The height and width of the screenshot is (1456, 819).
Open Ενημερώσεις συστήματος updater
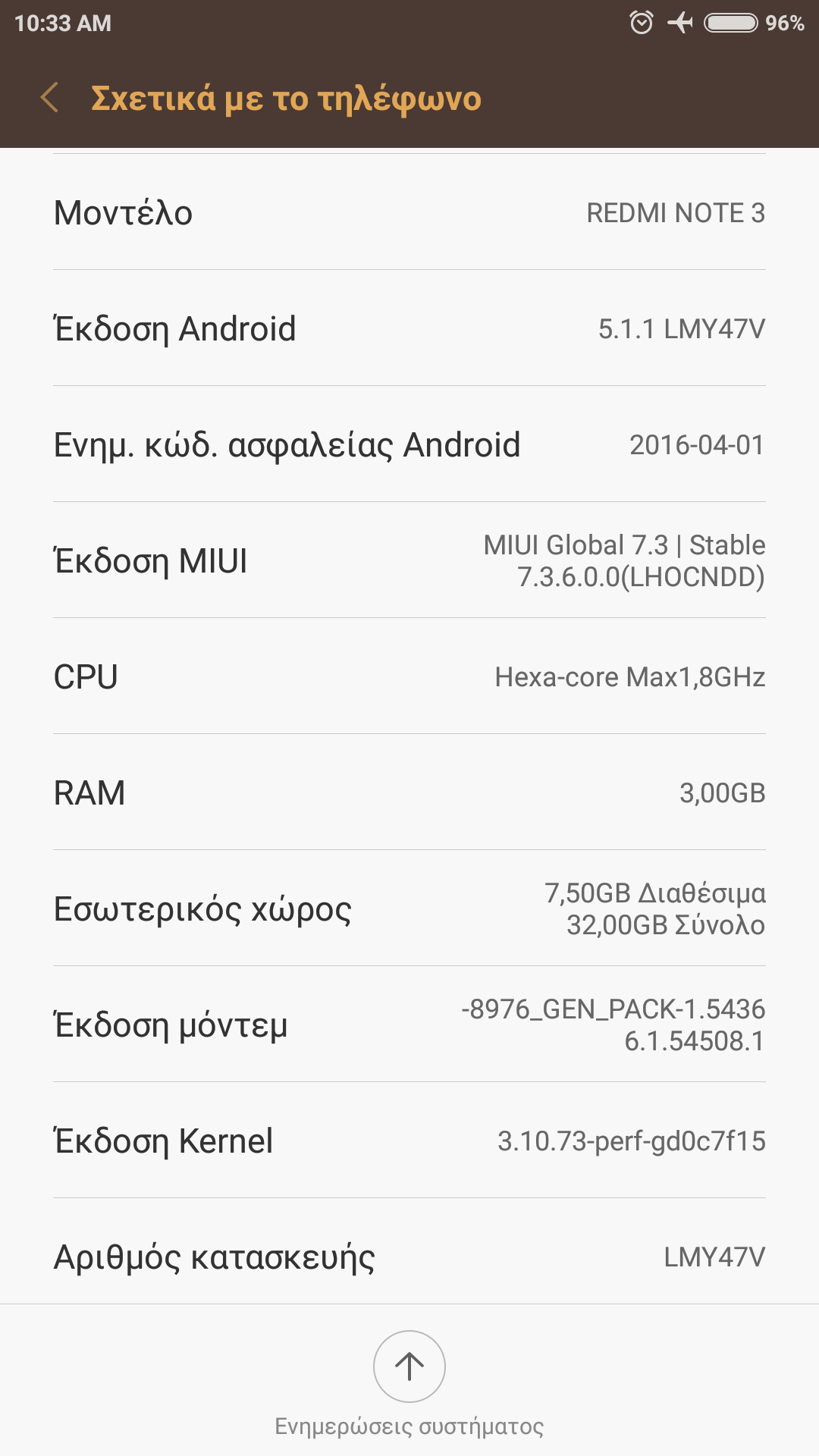(x=409, y=1367)
